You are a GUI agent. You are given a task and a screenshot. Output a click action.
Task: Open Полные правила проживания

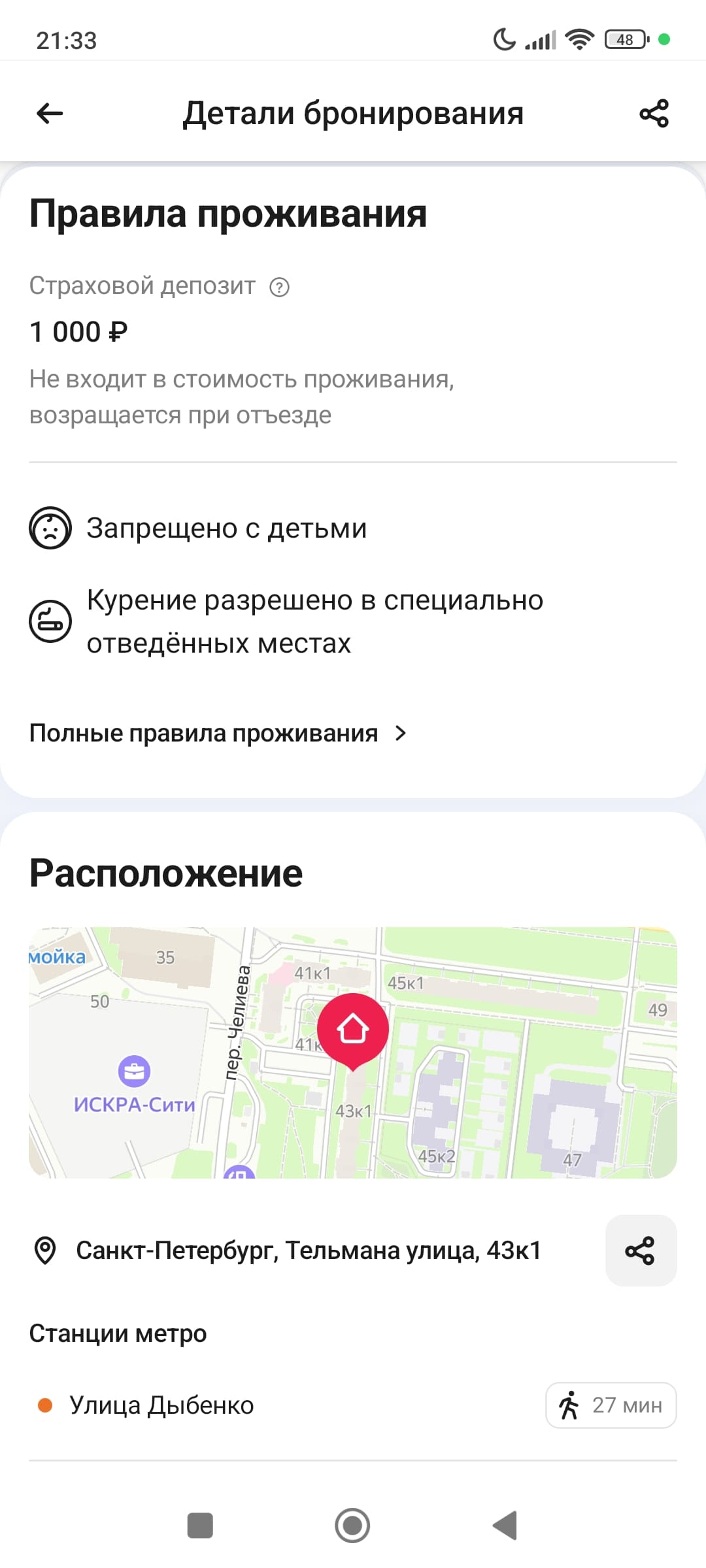[x=218, y=733]
